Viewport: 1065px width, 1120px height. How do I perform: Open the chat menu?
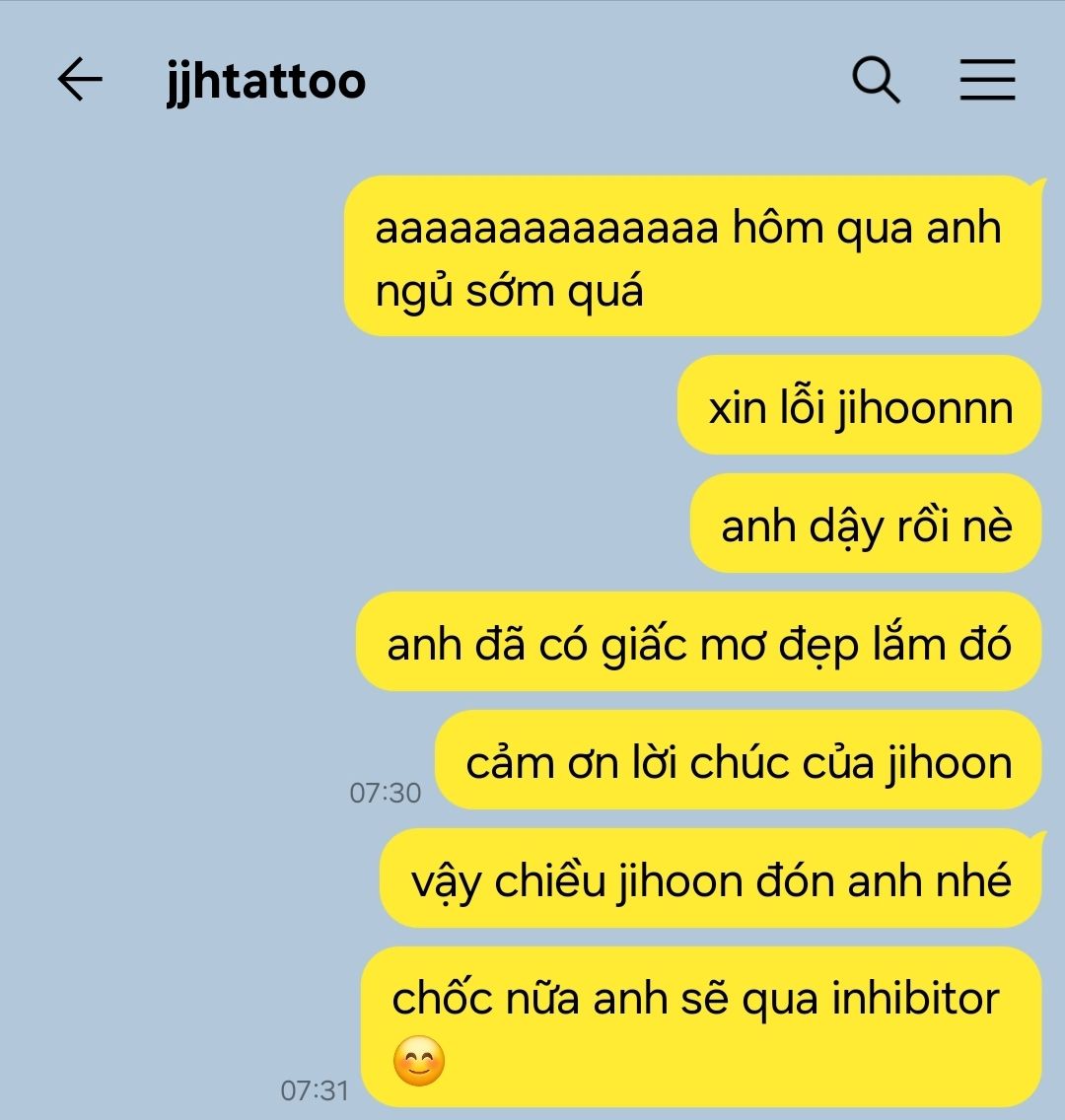tap(987, 80)
